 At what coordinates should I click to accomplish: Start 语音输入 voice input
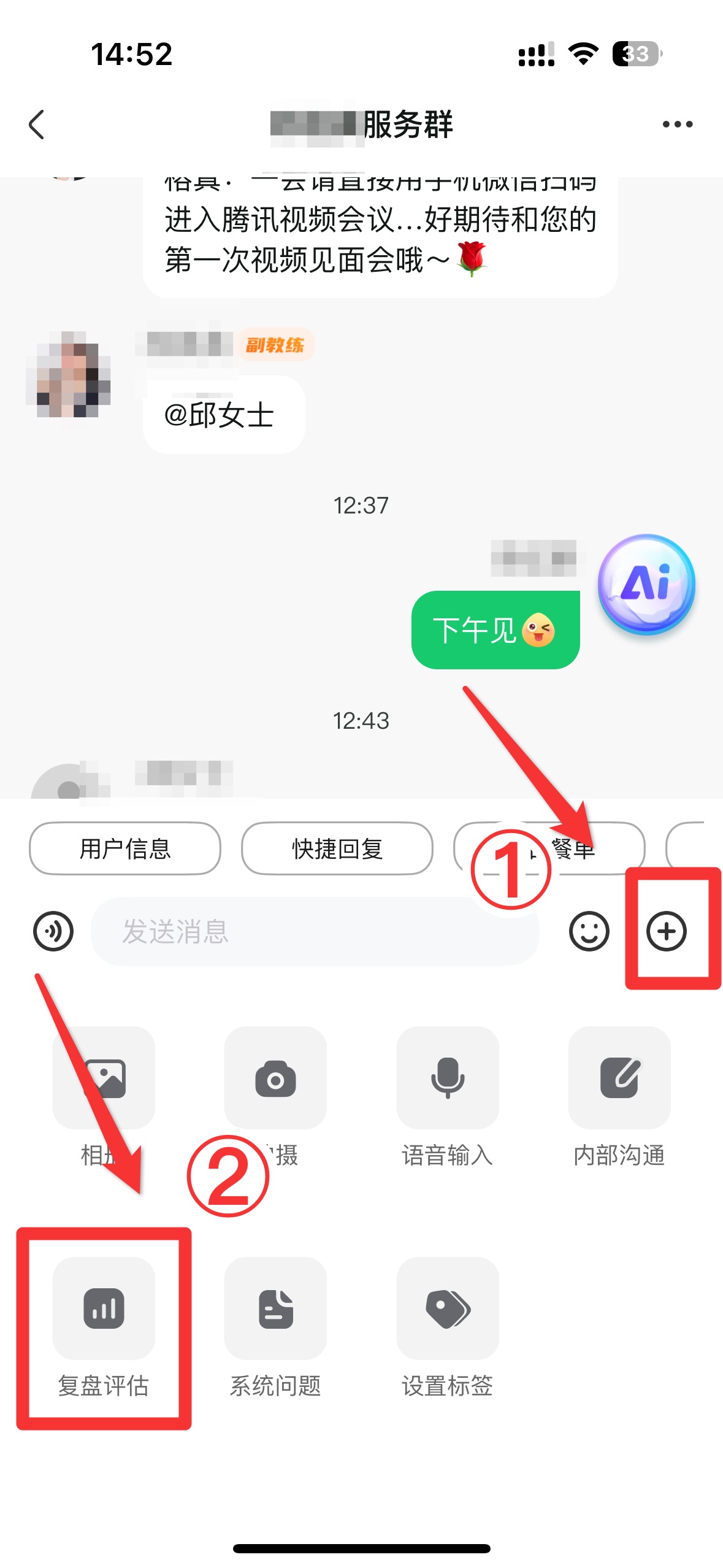447,1078
